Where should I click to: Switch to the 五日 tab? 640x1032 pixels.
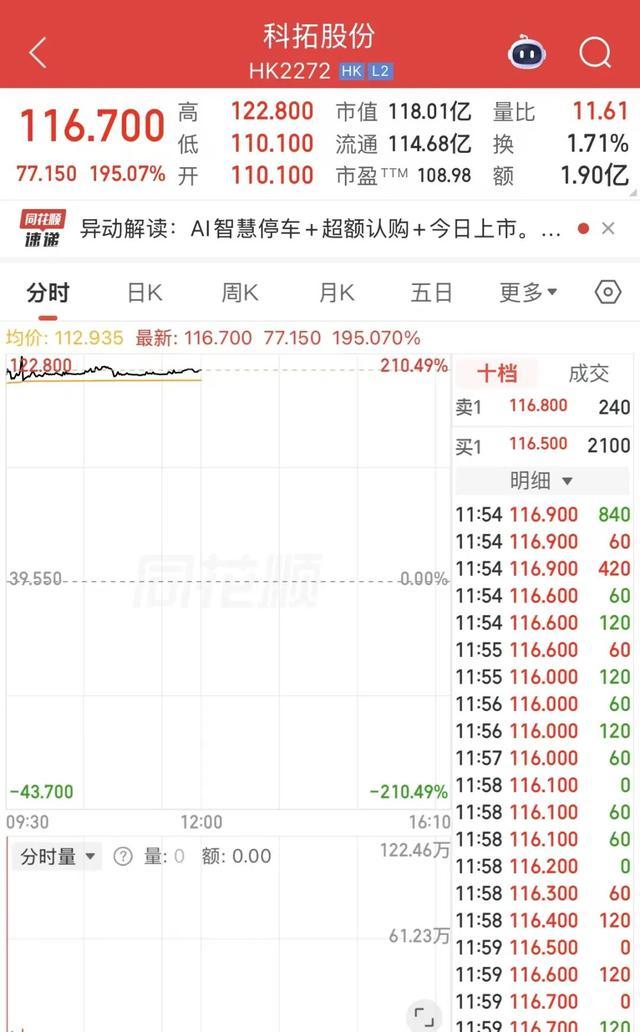pyautogui.click(x=431, y=292)
